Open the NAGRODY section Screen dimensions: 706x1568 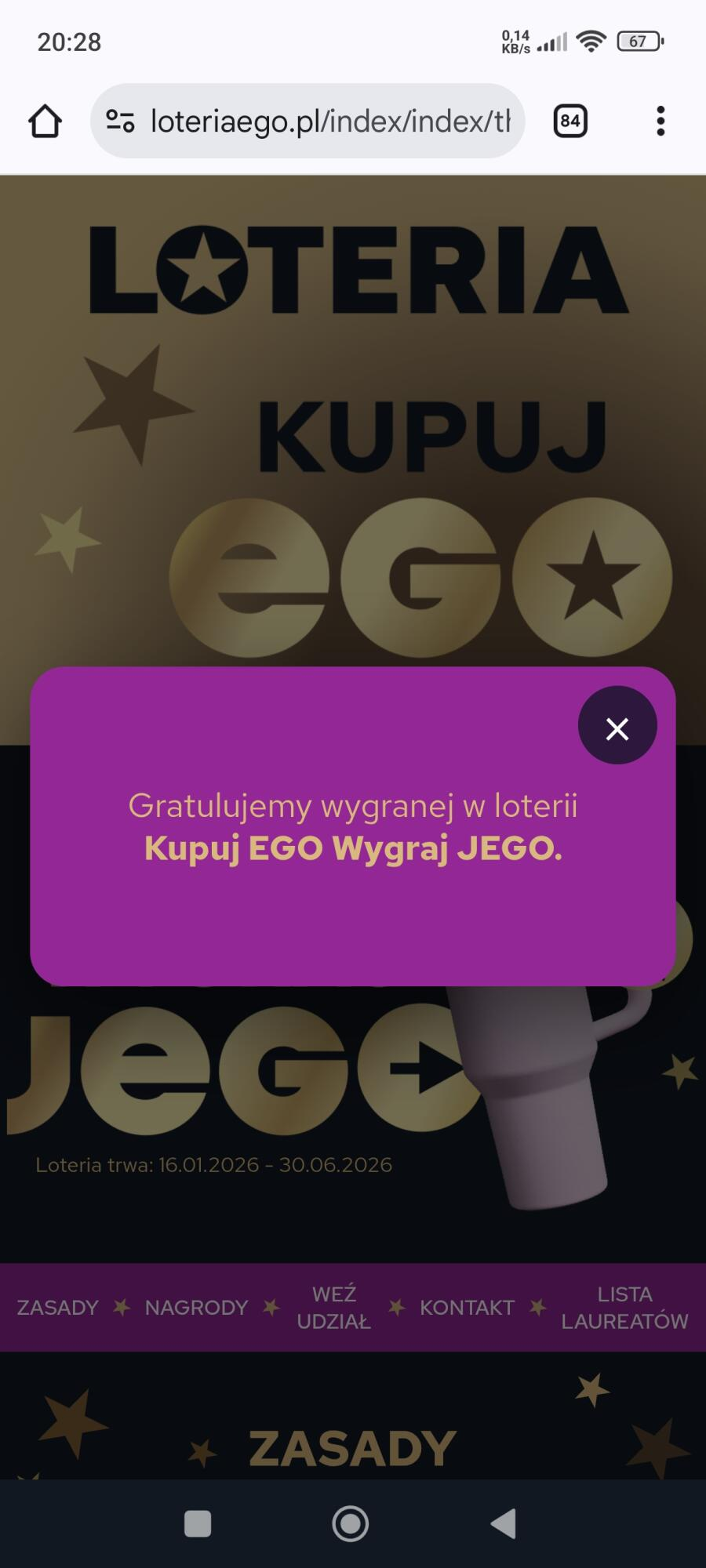196,1307
